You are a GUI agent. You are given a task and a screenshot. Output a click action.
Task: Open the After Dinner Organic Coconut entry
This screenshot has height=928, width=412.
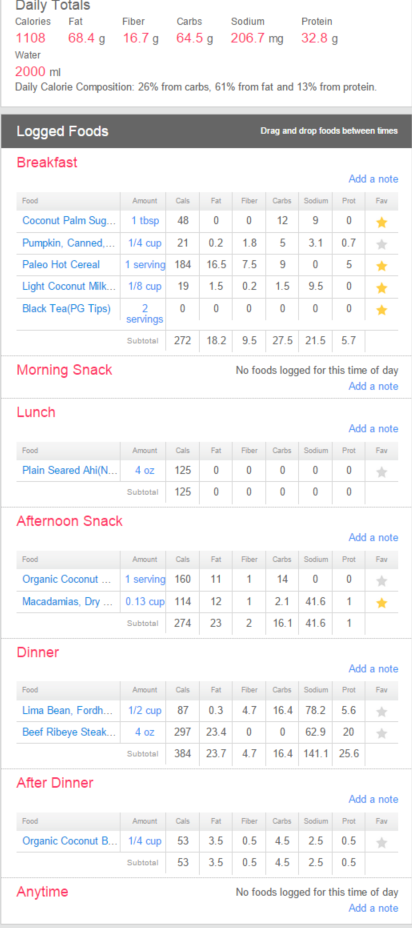point(70,841)
